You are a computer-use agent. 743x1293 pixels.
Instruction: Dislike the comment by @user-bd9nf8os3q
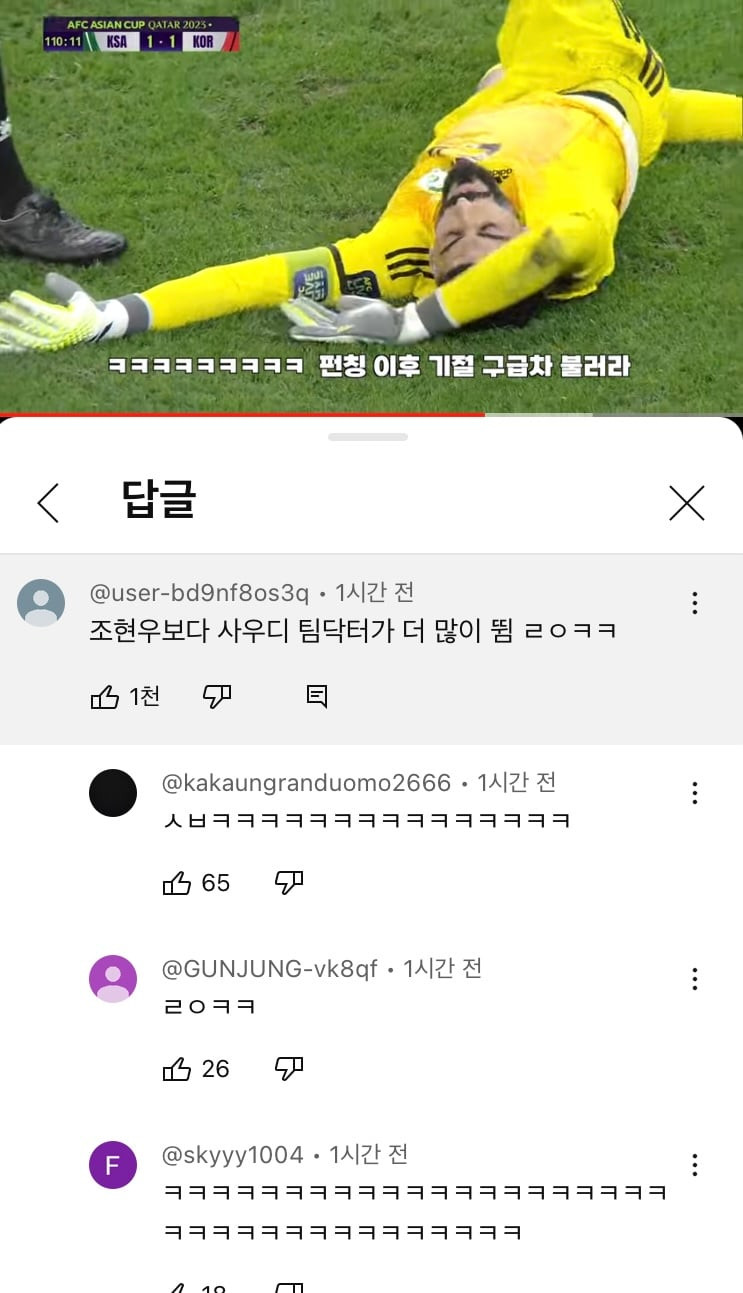[217, 697]
